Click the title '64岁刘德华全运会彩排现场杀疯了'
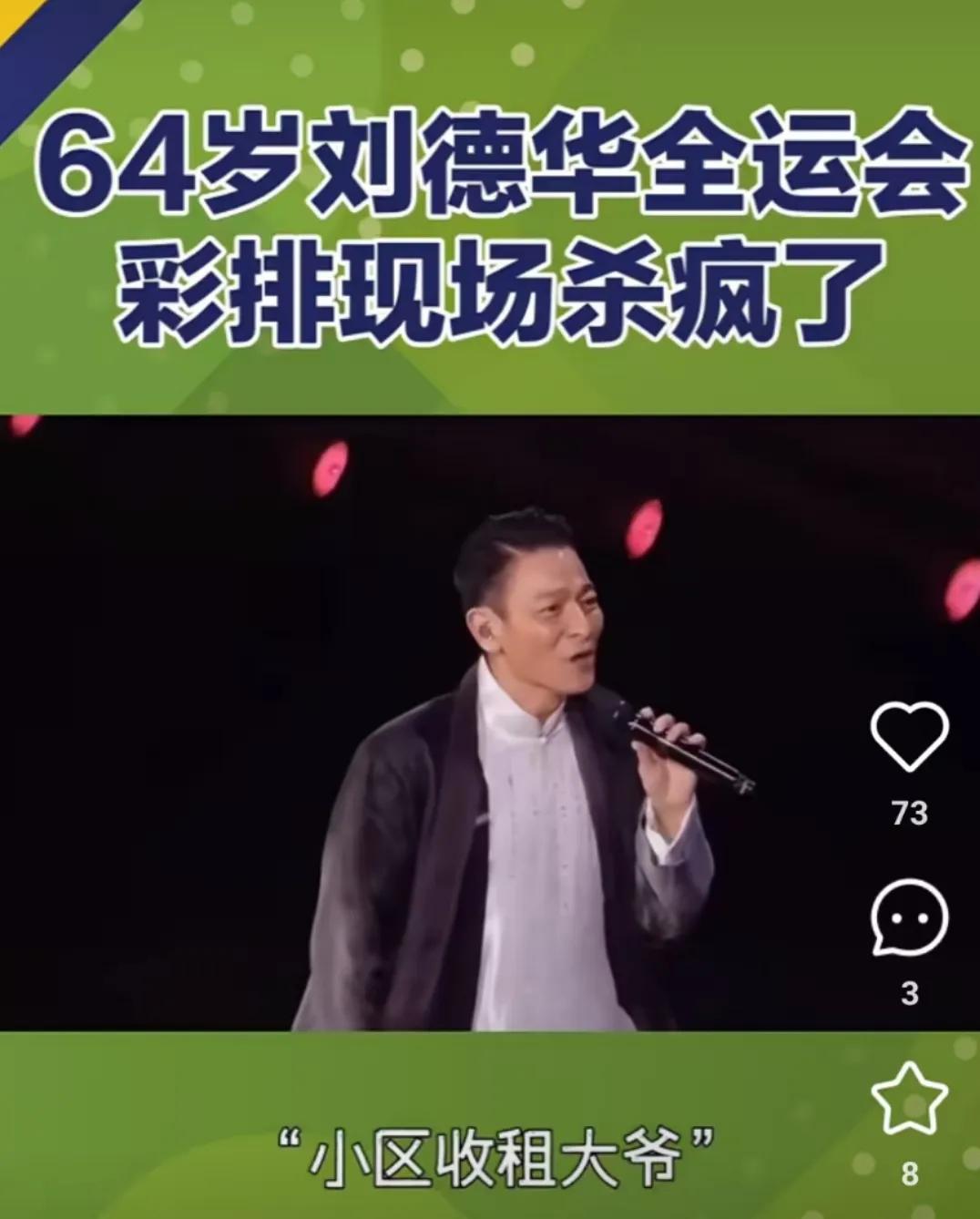The width and height of the screenshot is (980, 1219). point(490,228)
